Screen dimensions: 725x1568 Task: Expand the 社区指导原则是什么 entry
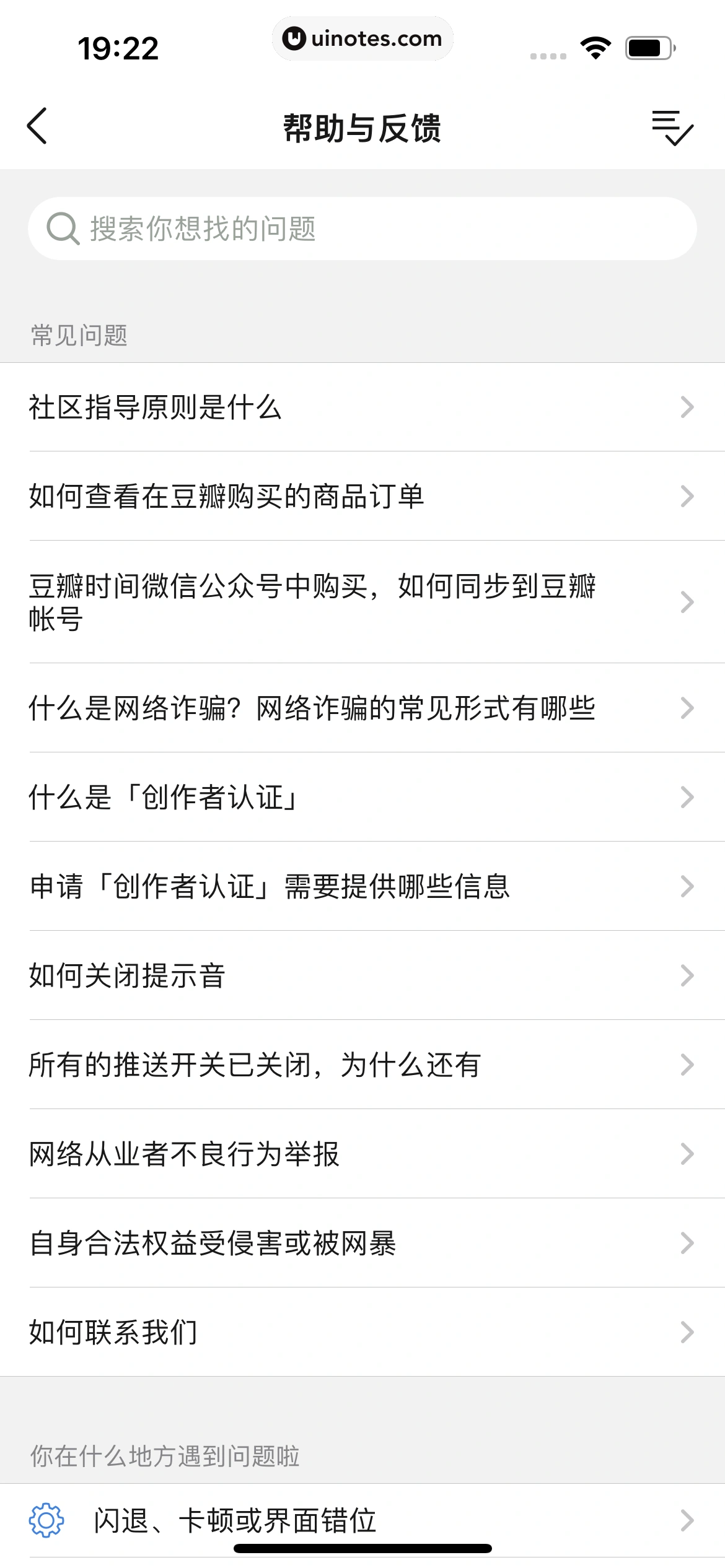click(x=362, y=408)
